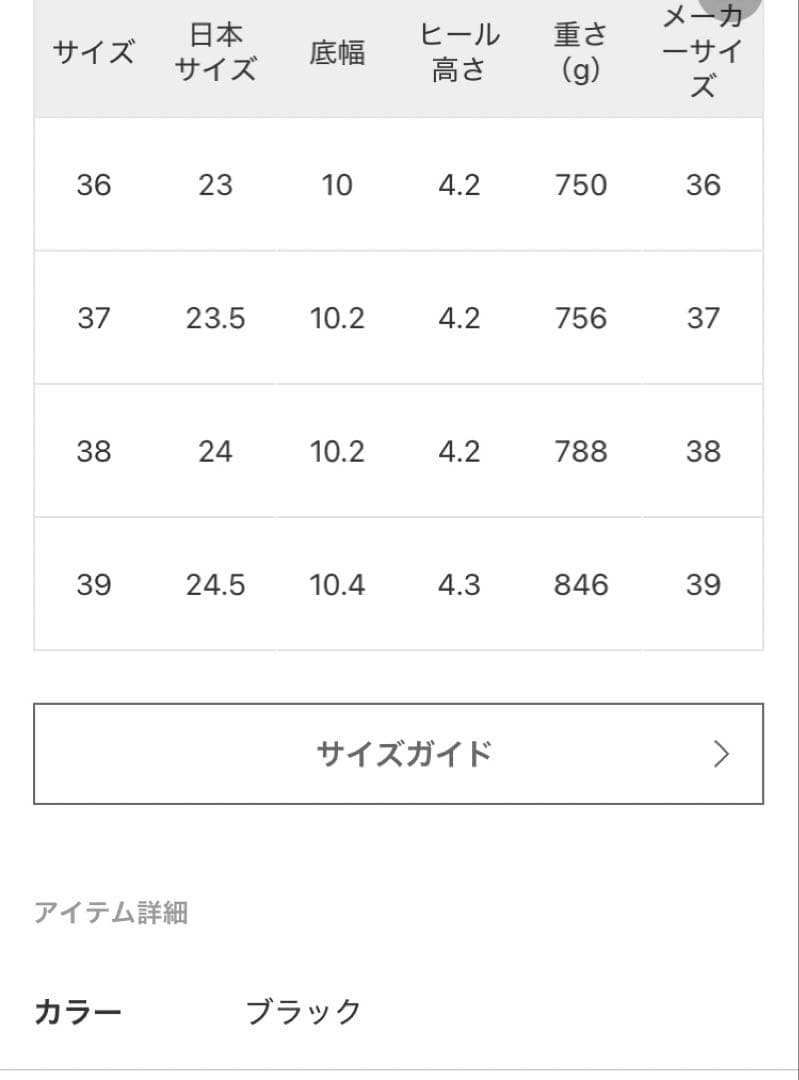Select size 39 row in the chart
Viewport: 799px width, 1080px height.
(x=399, y=584)
